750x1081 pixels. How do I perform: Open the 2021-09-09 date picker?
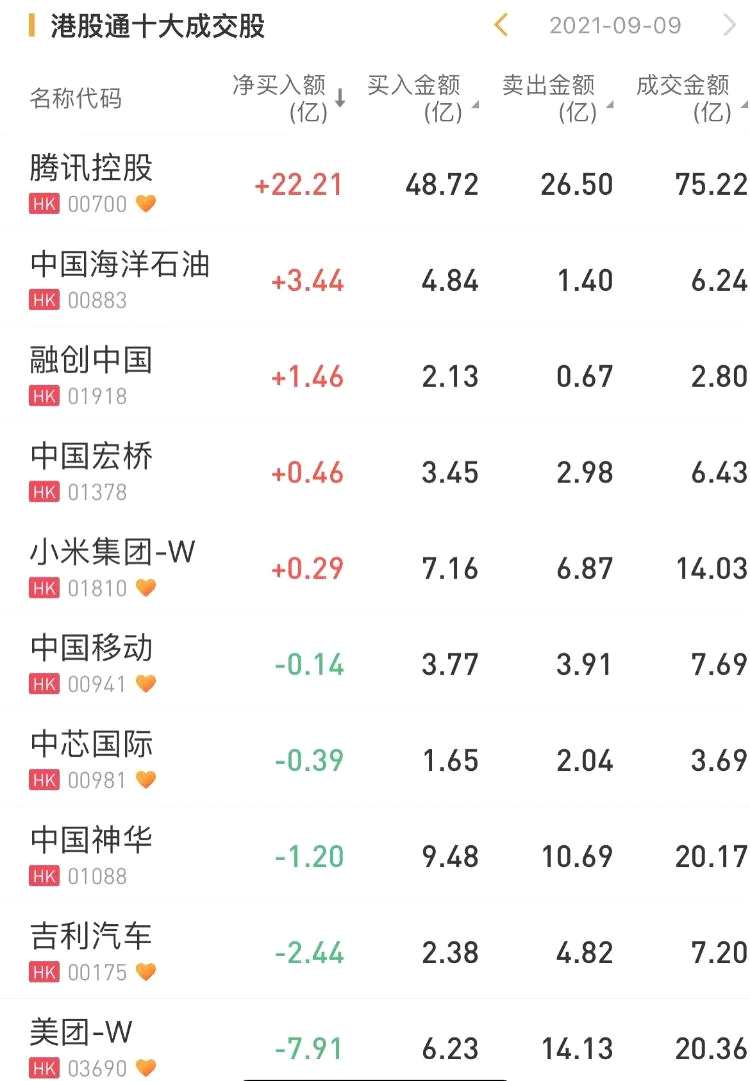pyautogui.click(x=614, y=25)
